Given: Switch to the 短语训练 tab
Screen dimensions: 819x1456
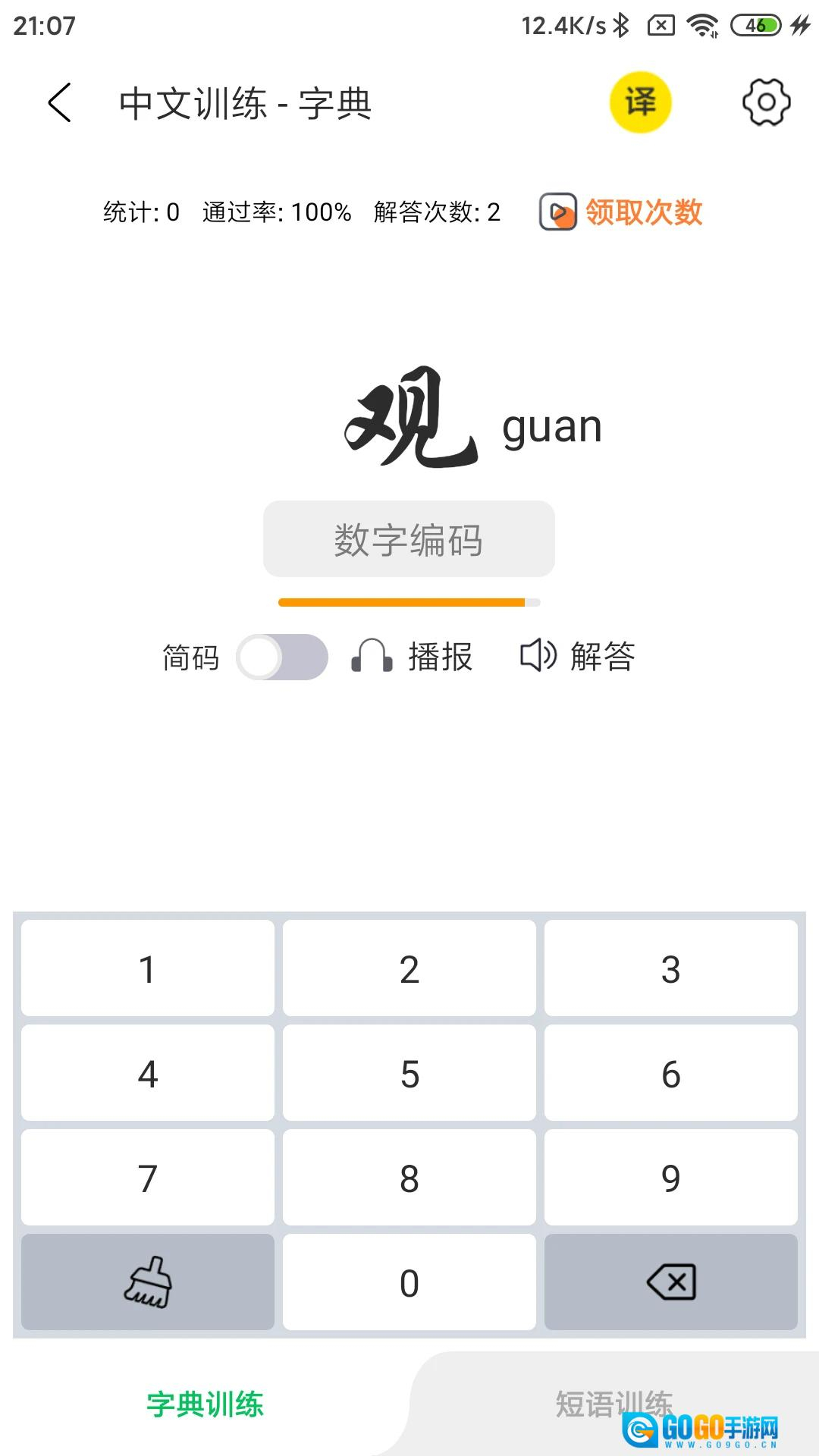Looking at the screenshot, I should click(x=614, y=1404).
